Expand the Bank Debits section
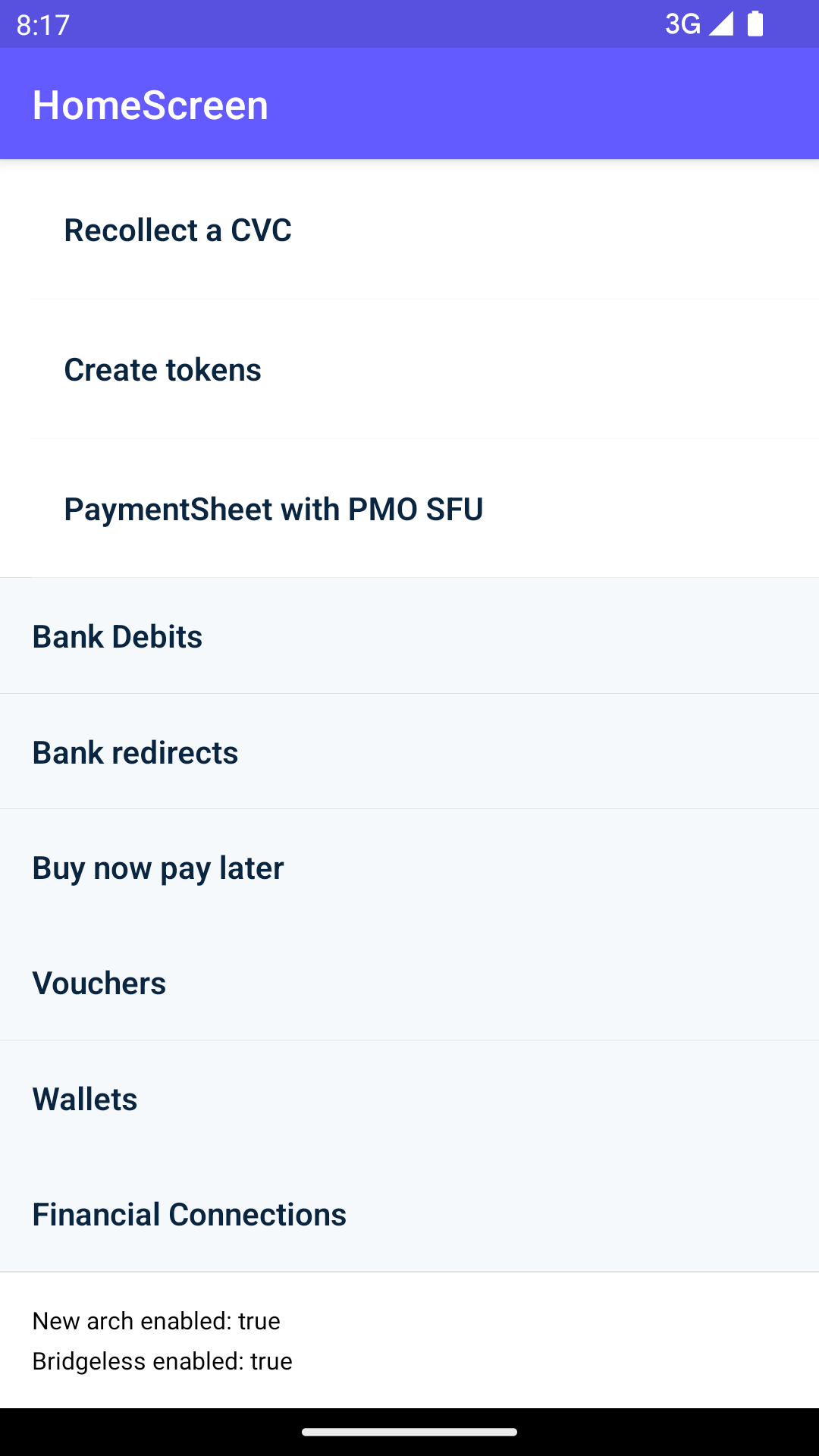 click(118, 636)
